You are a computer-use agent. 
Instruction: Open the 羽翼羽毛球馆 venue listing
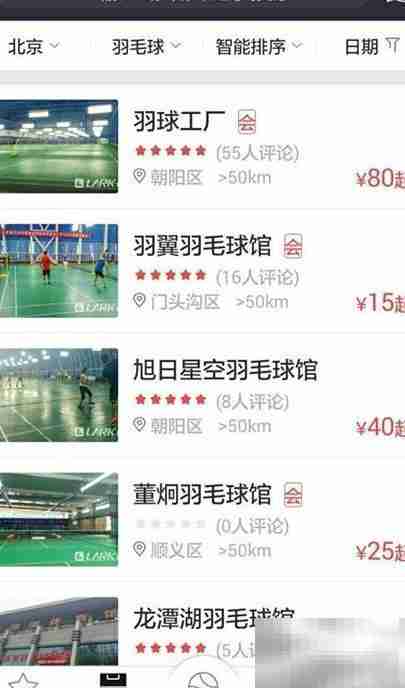[202, 271]
